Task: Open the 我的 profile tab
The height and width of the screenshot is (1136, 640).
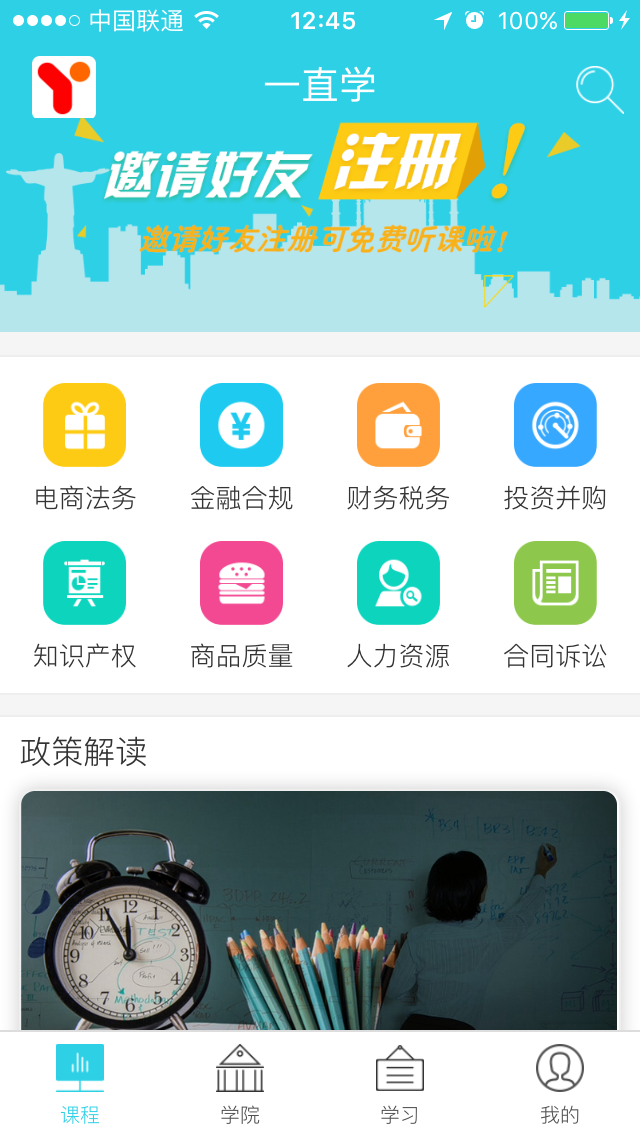Action: point(560,1084)
